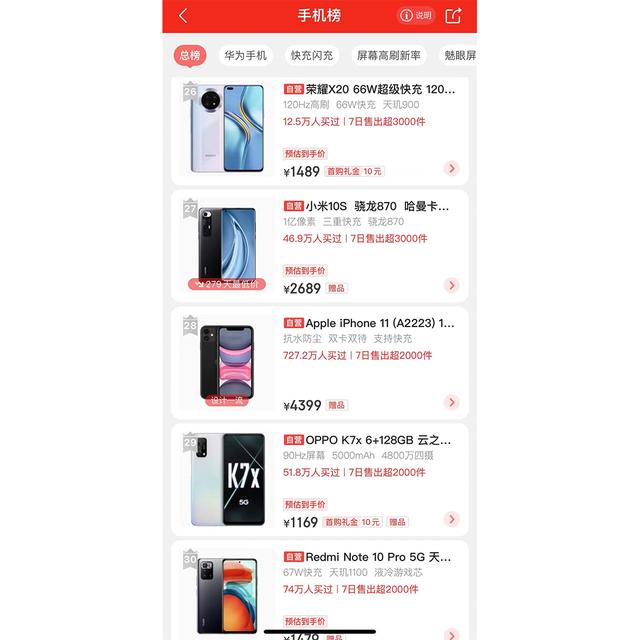
Task: Switch to the 快充闪充 tab
Action: (x=311, y=56)
